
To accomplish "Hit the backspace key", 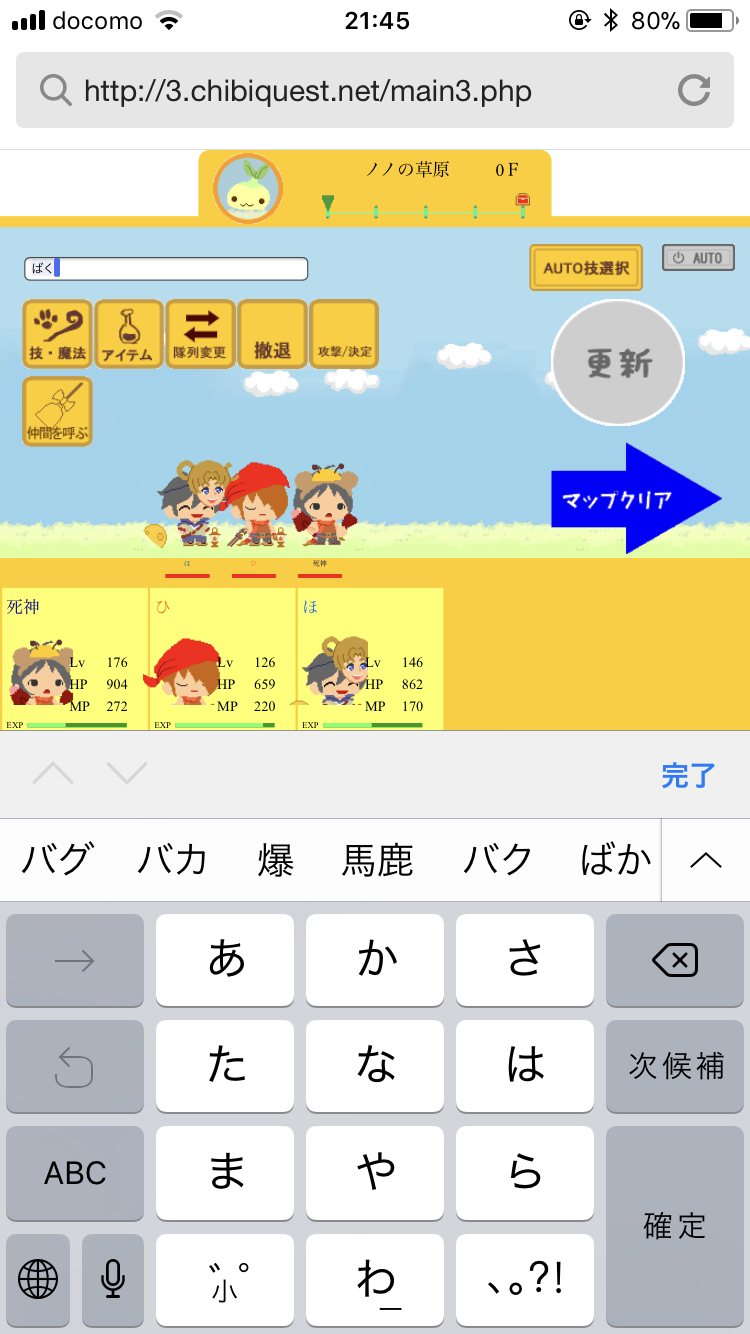I will pyautogui.click(x=675, y=961).
